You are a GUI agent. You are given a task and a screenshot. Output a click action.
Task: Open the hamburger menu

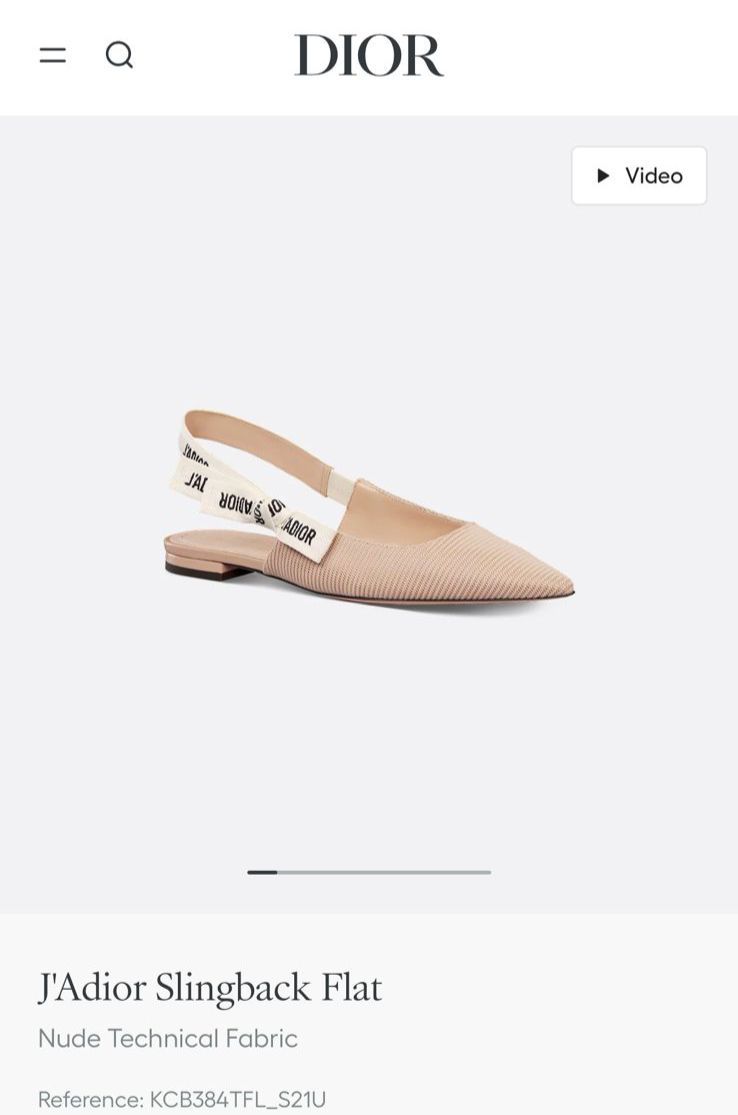click(x=53, y=55)
